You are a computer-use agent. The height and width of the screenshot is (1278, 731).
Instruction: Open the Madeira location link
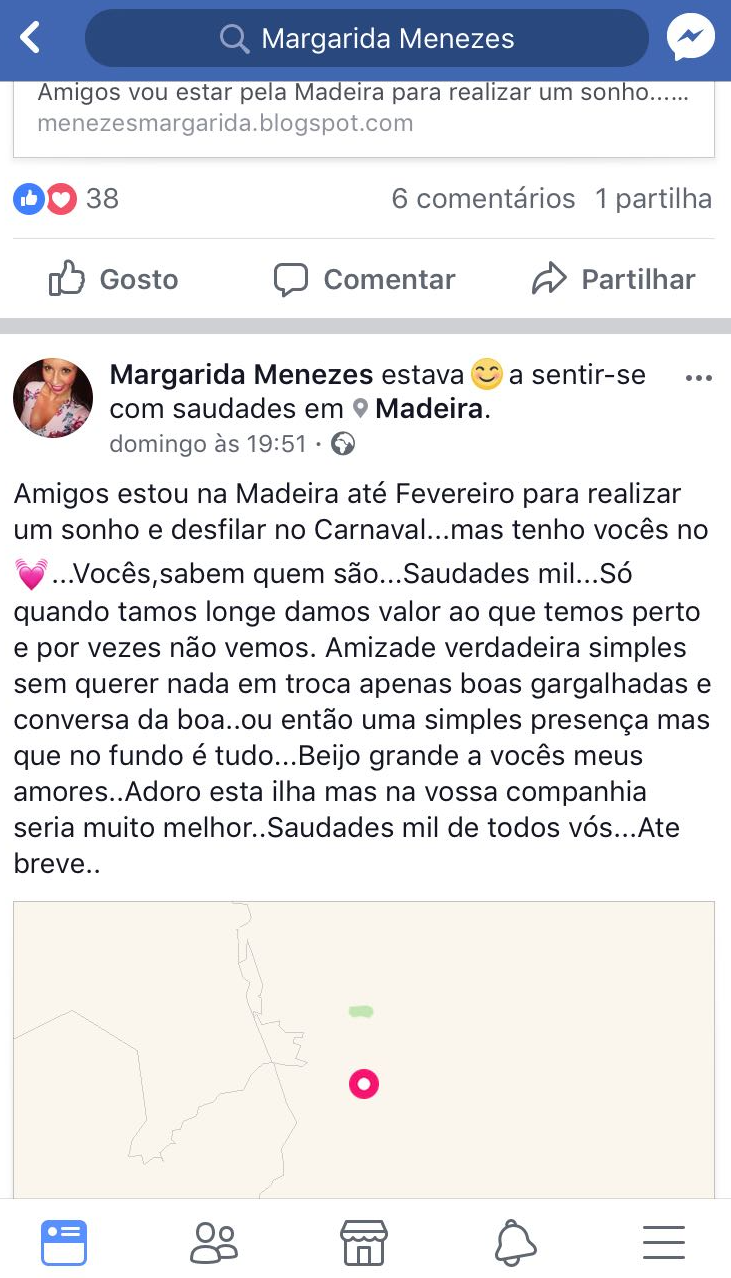[x=428, y=409]
